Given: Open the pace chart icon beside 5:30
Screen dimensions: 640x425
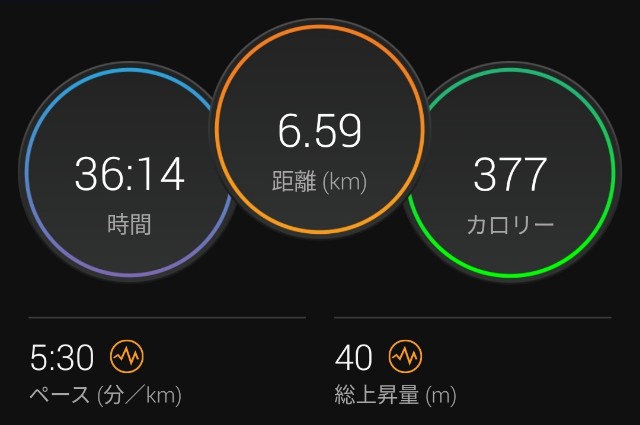Looking at the screenshot, I should [x=127, y=356].
